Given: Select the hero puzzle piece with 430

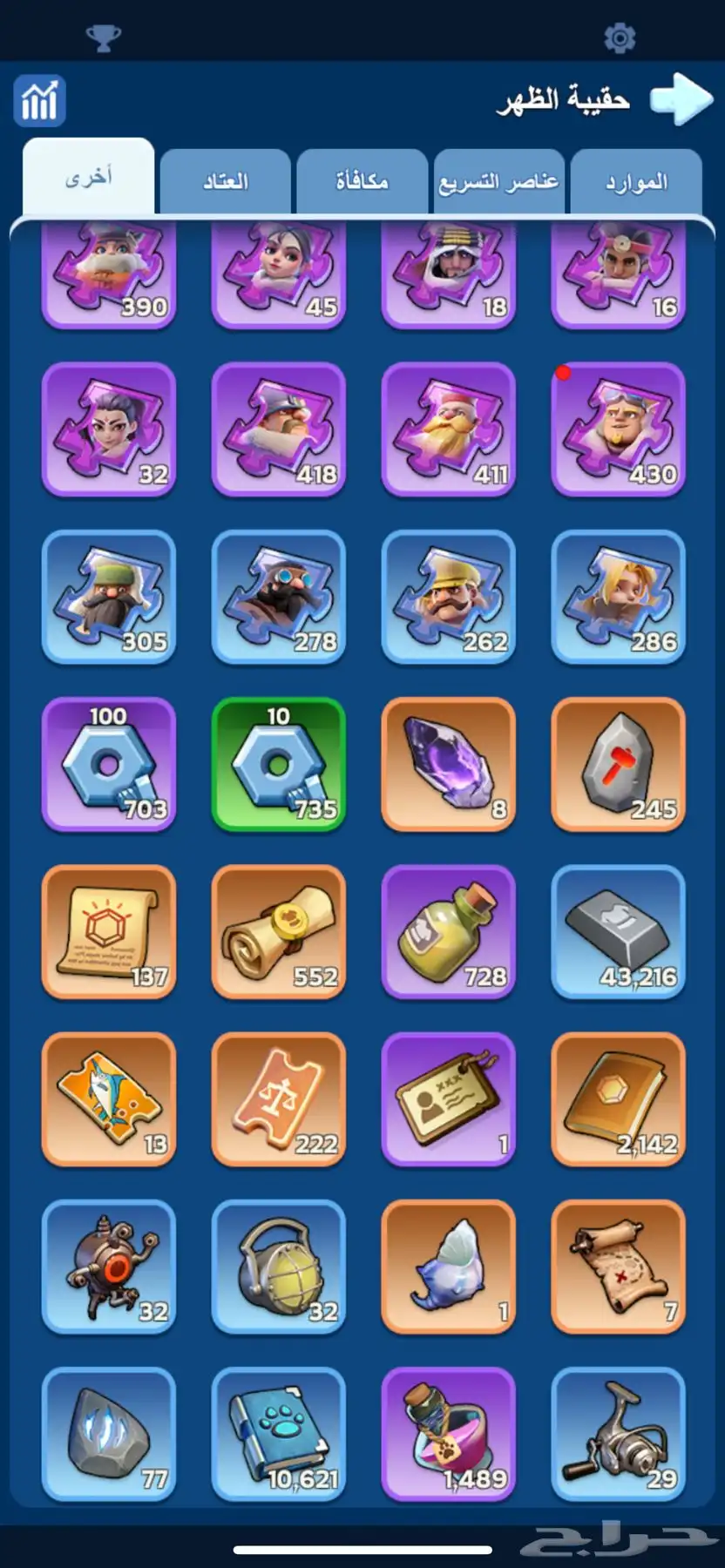Looking at the screenshot, I should [x=618, y=429].
